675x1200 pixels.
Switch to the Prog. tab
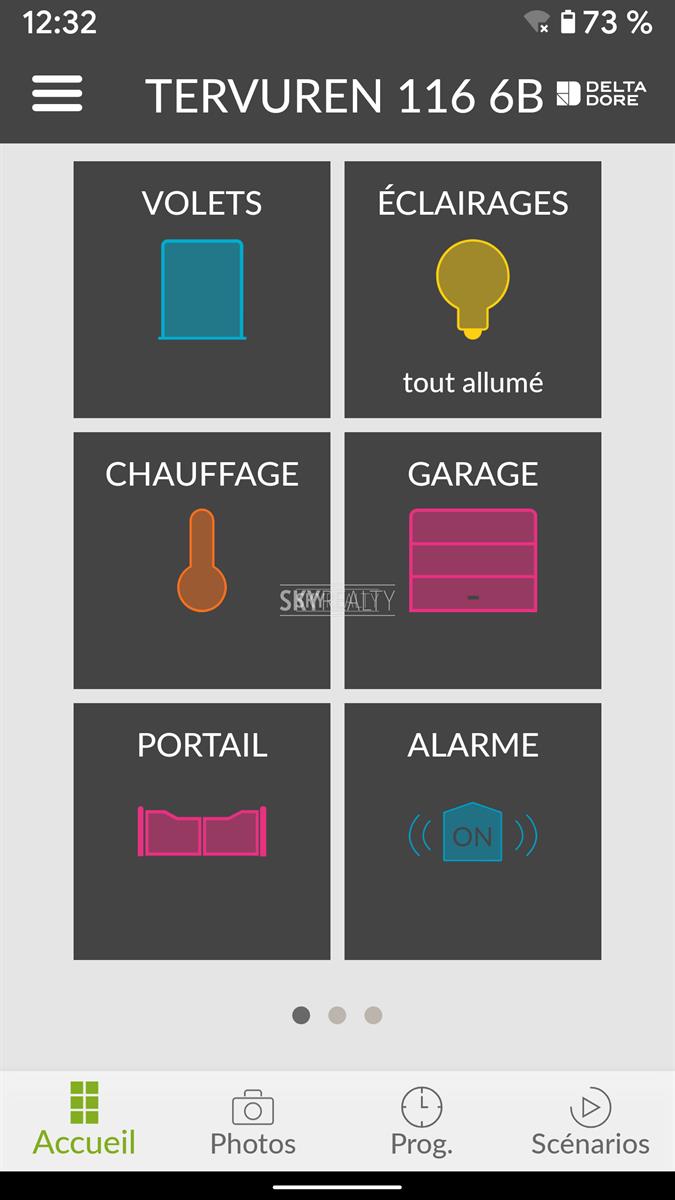[x=422, y=1123]
